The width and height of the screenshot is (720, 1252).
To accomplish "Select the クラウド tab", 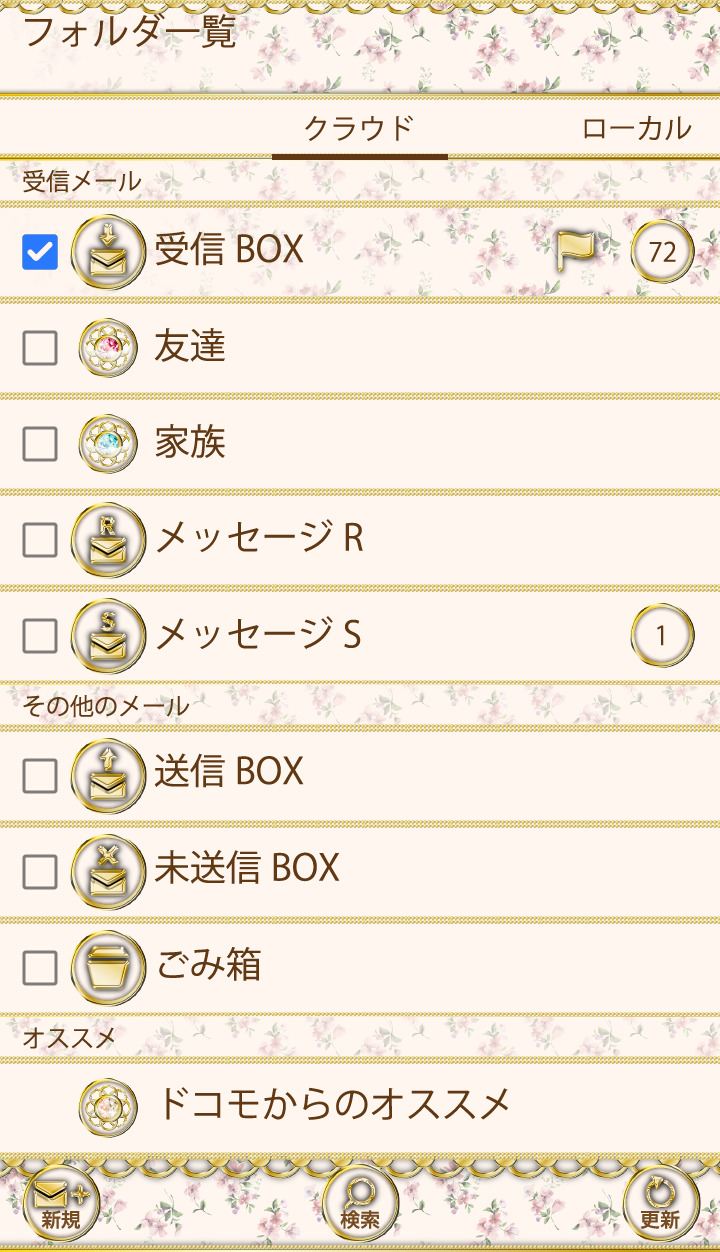I will point(359,129).
